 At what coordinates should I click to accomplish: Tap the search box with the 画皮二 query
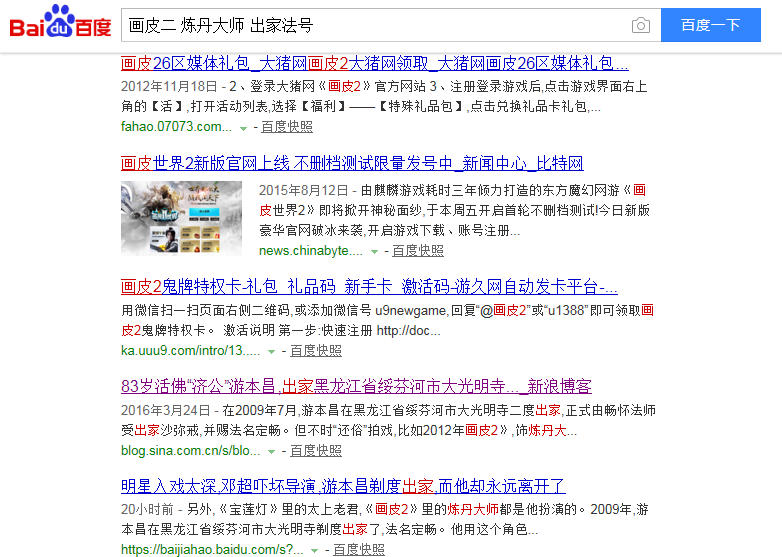point(370,25)
